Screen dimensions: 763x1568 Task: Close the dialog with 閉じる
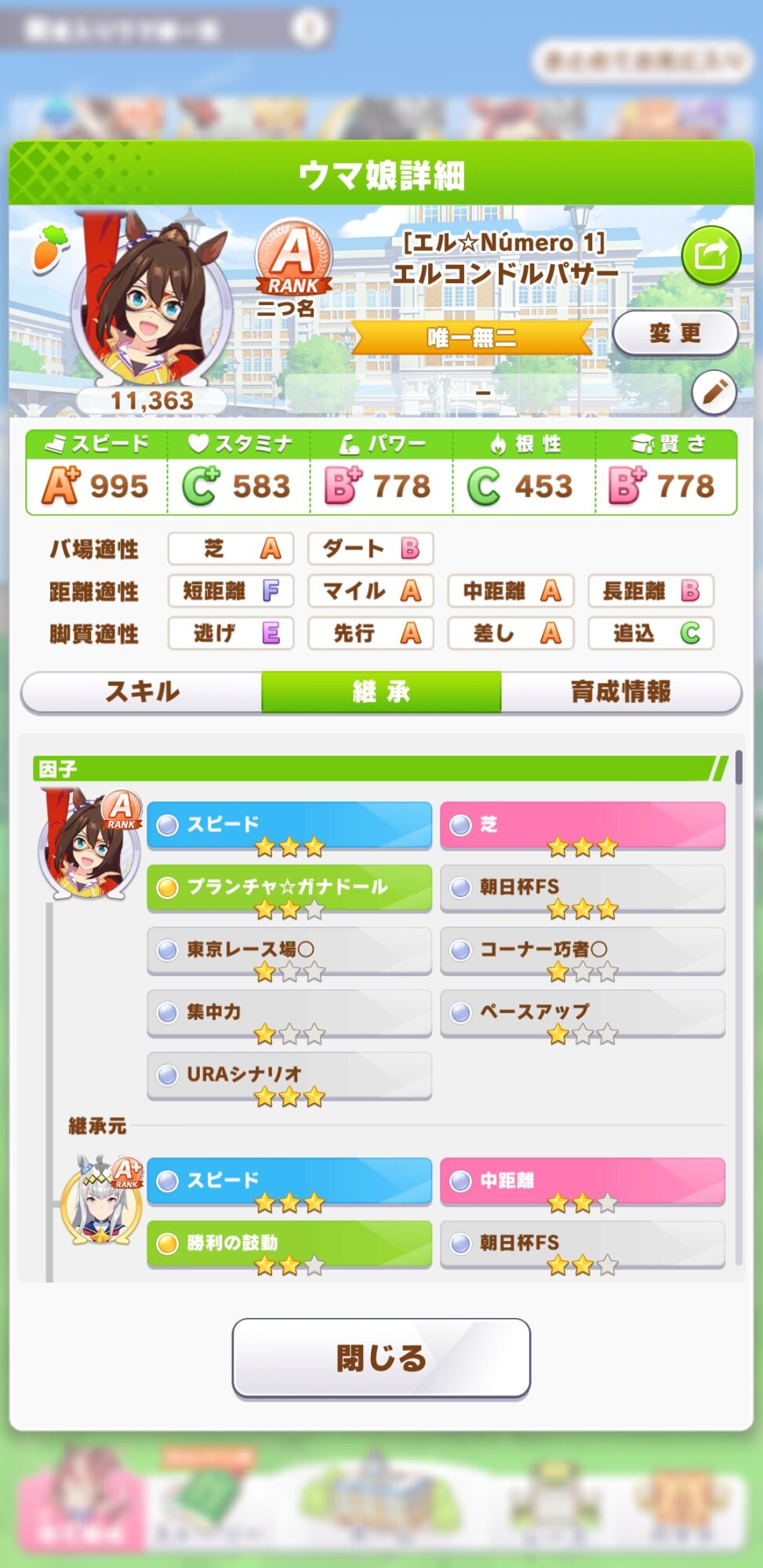point(381,1358)
